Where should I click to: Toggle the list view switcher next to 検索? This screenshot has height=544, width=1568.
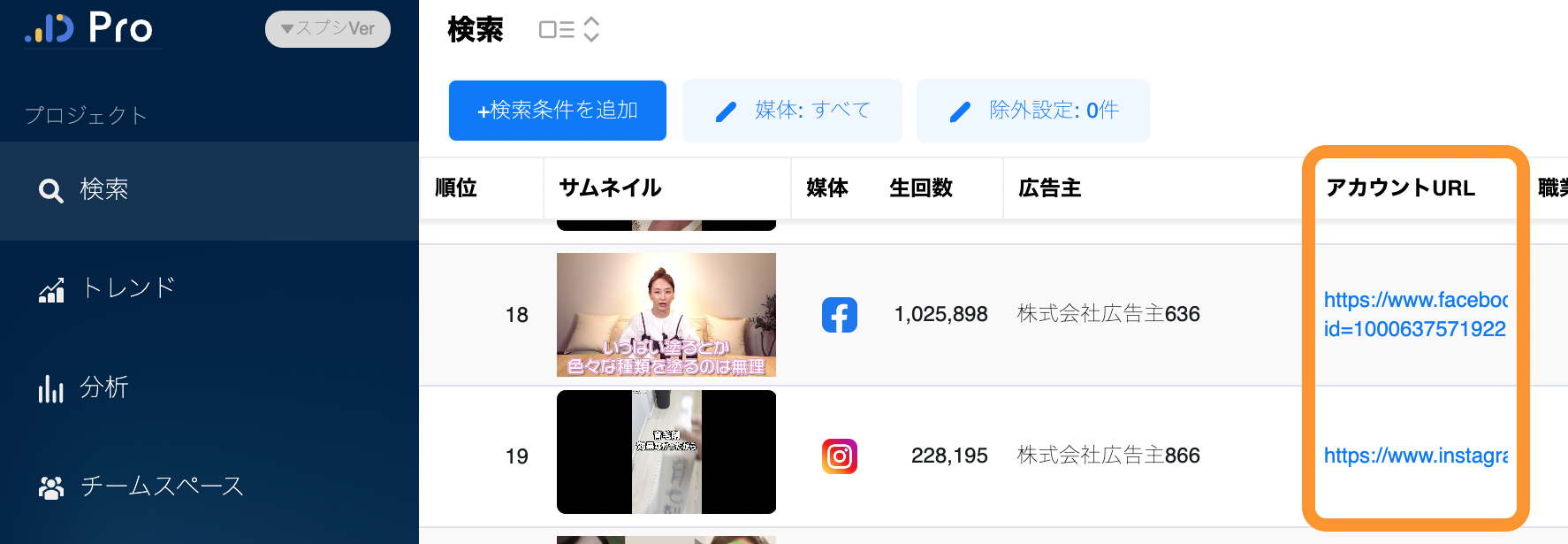coord(569,30)
